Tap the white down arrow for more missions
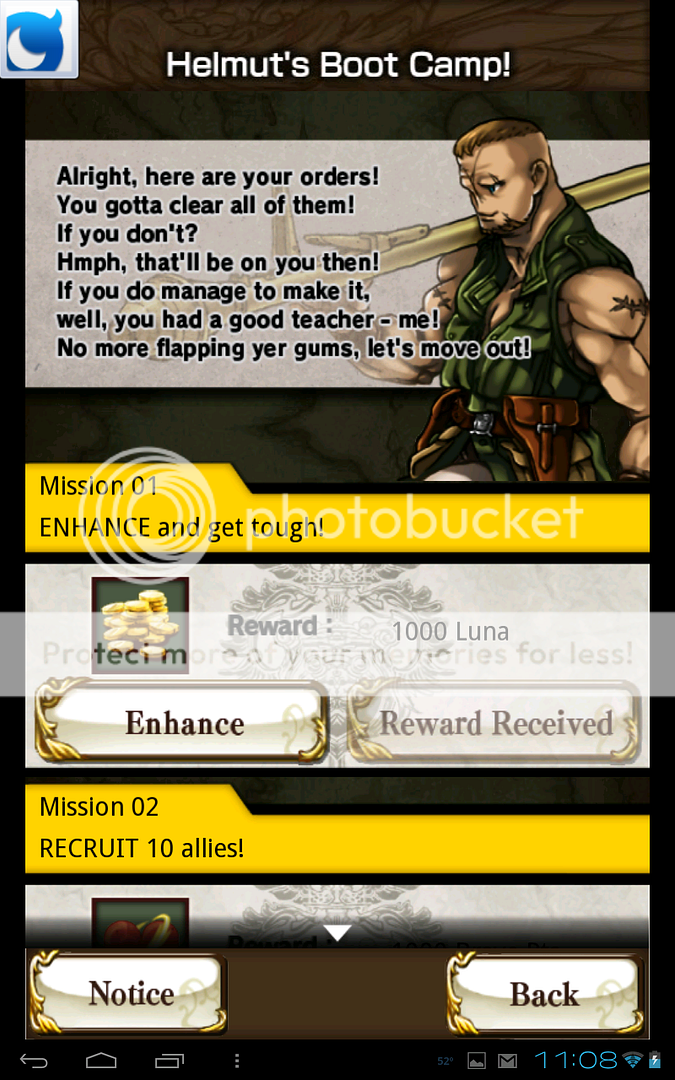675x1080 pixels. click(338, 933)
